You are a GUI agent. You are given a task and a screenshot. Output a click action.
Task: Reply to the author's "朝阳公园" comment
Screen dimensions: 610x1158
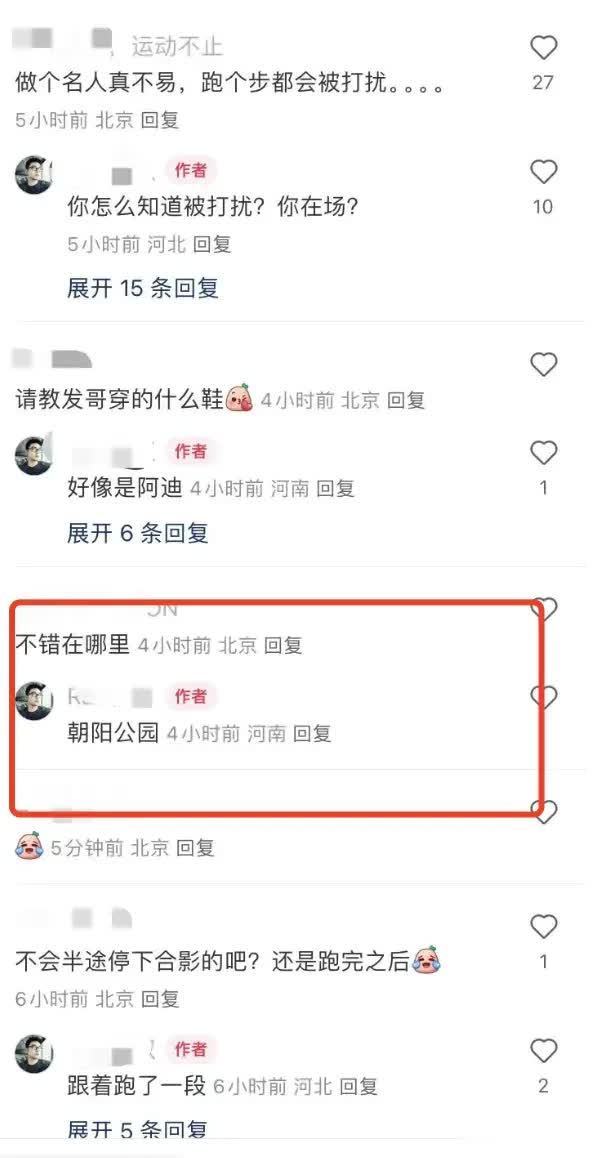click(x=312, y=733)
